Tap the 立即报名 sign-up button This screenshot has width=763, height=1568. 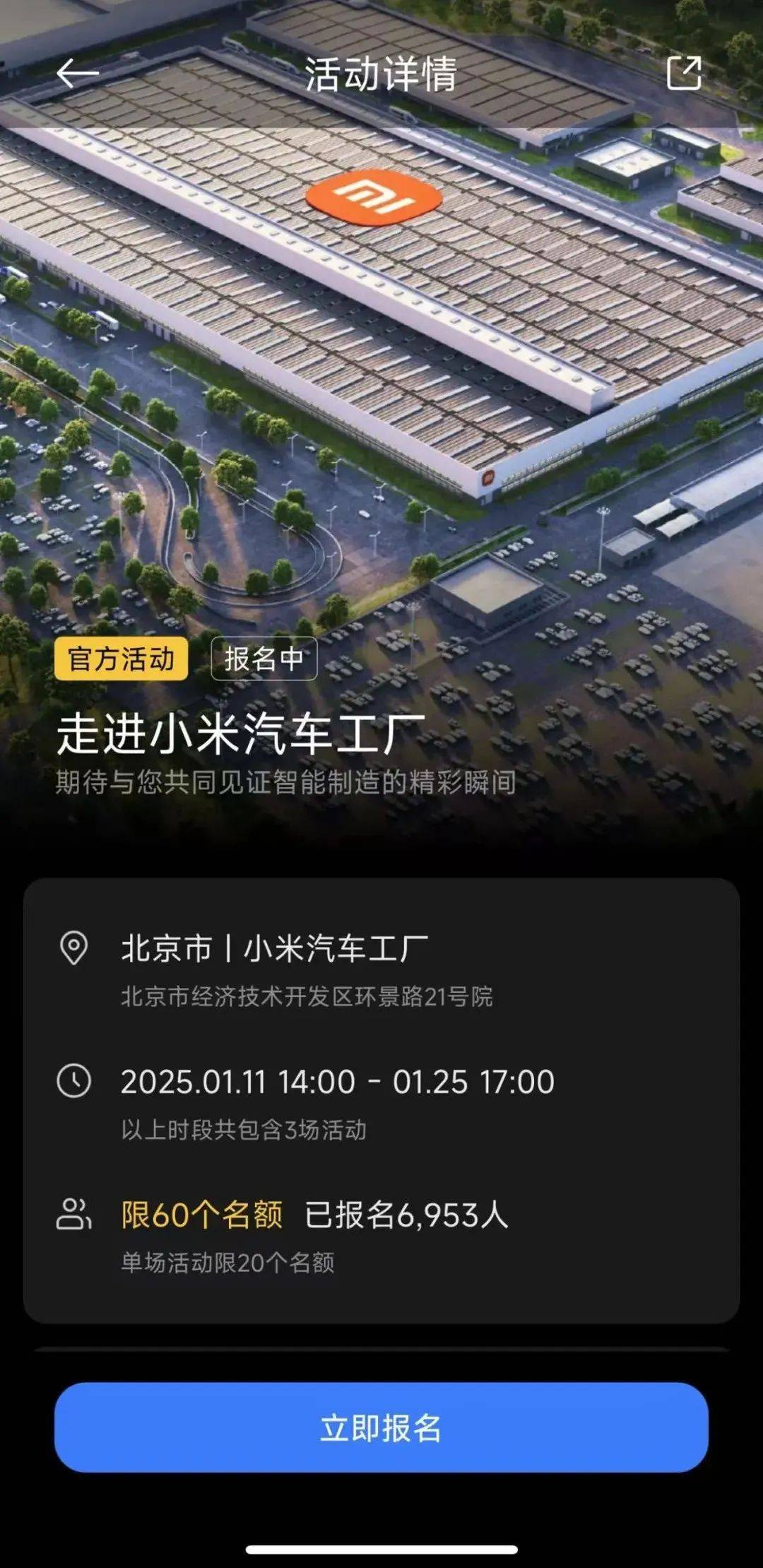point(381,1428)
